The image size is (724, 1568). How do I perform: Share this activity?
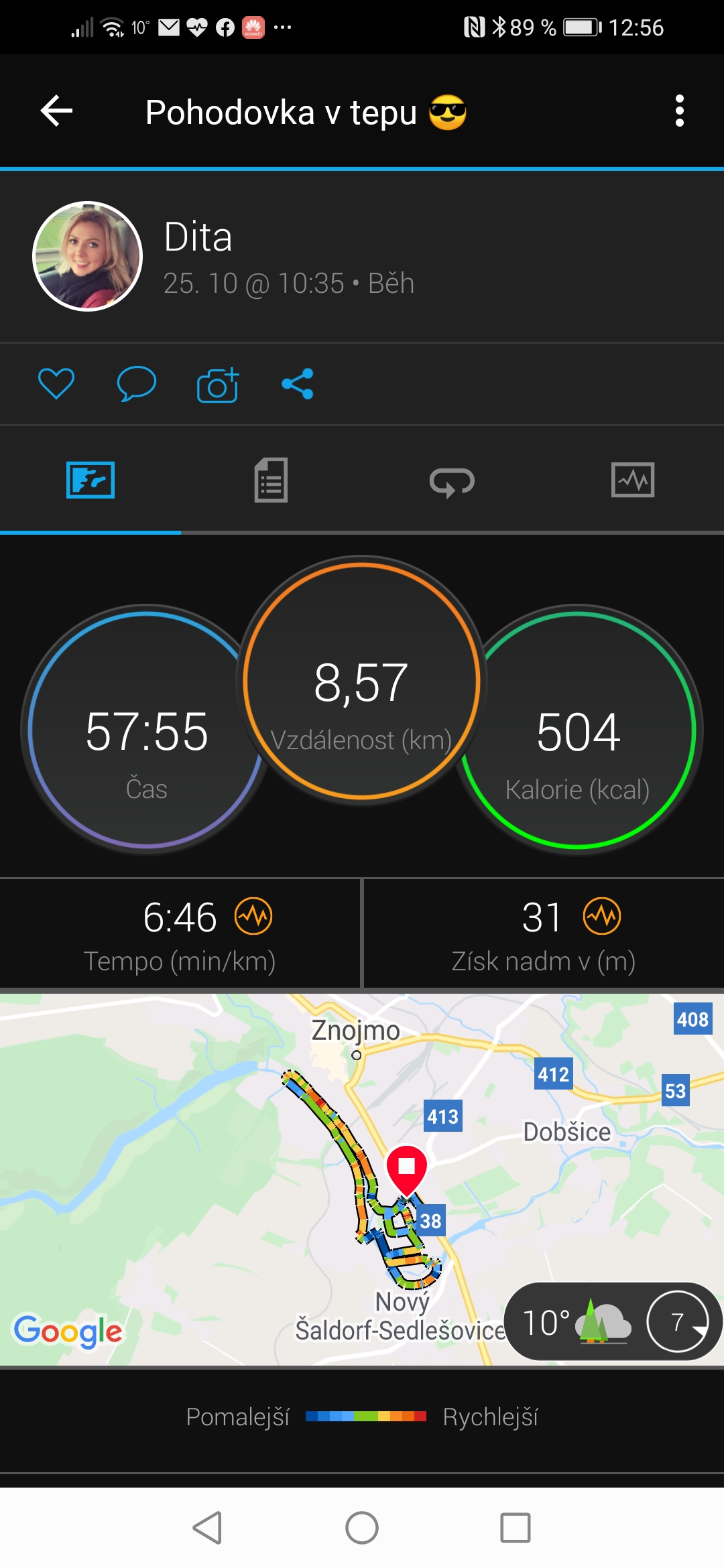coord(298,384)
